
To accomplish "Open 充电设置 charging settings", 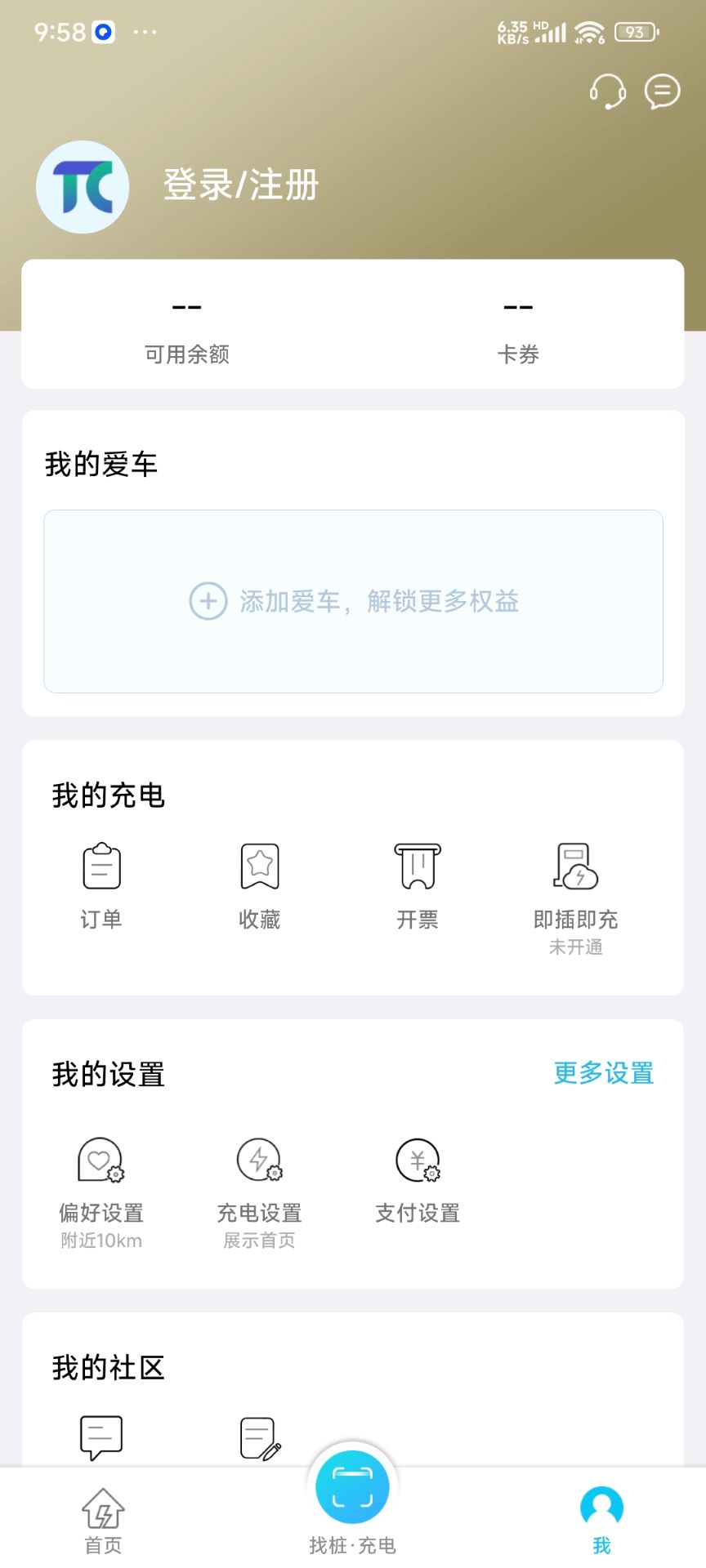I will click(258, 1180).
